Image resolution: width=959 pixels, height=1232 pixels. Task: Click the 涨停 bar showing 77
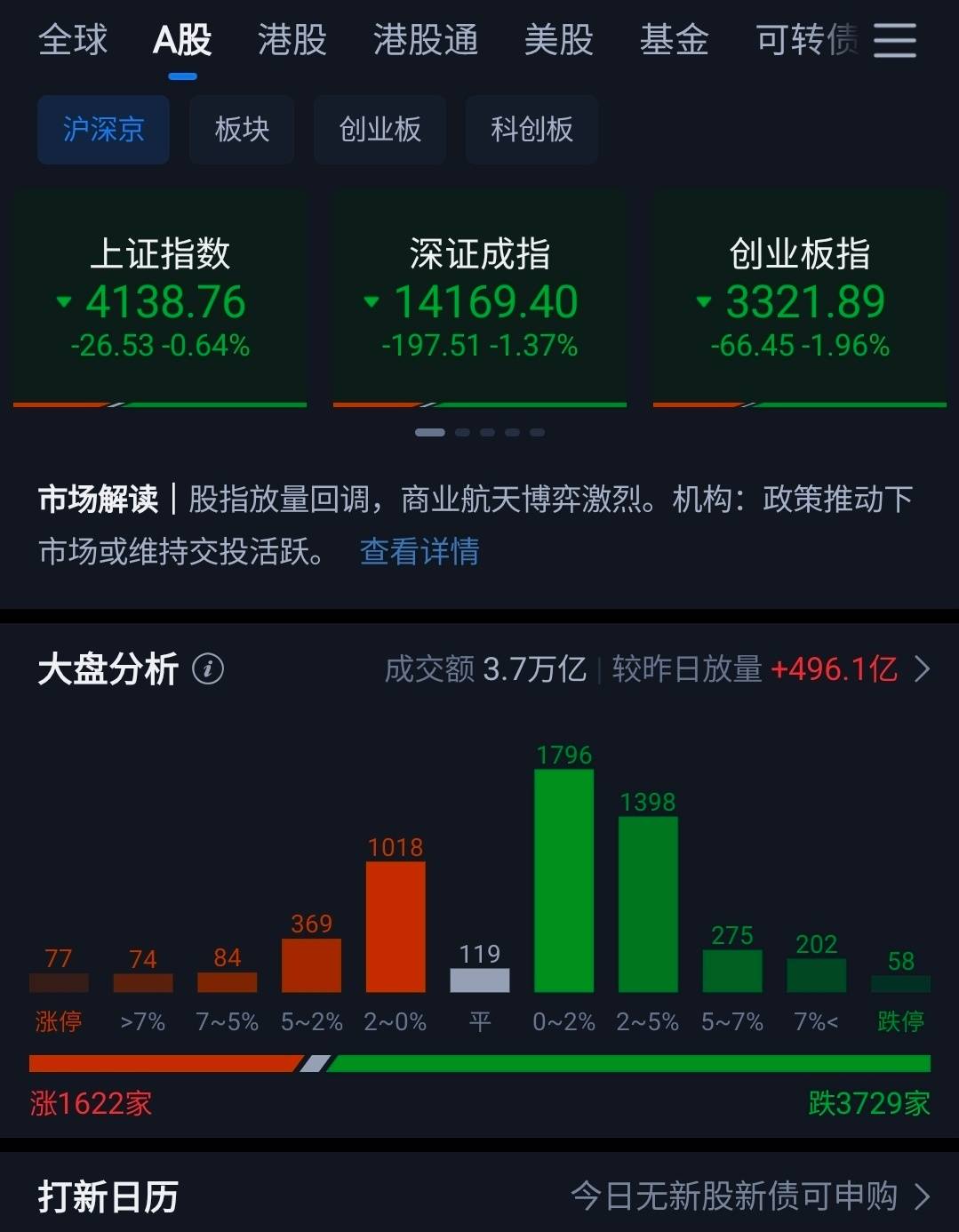(59, 982)
